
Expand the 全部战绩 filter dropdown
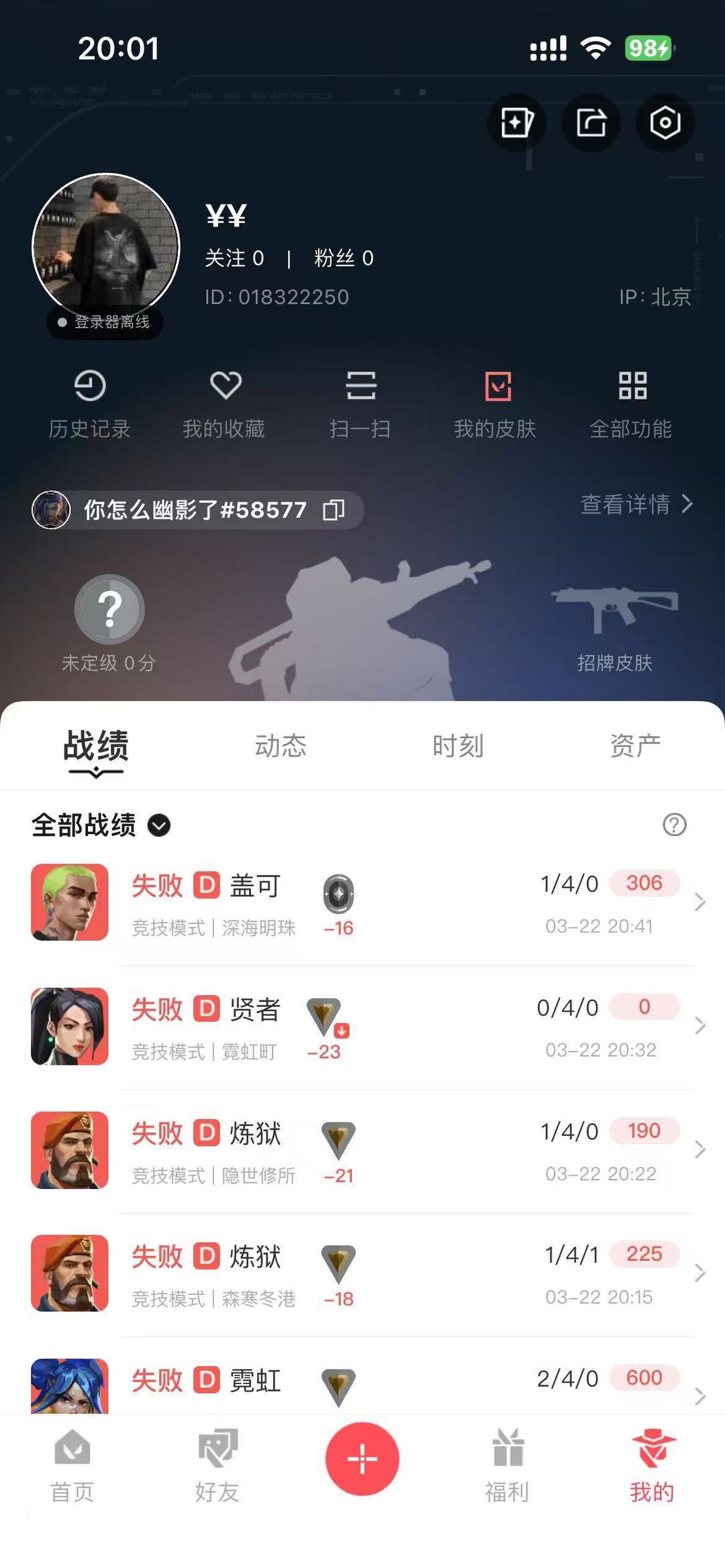pos(159,825)
